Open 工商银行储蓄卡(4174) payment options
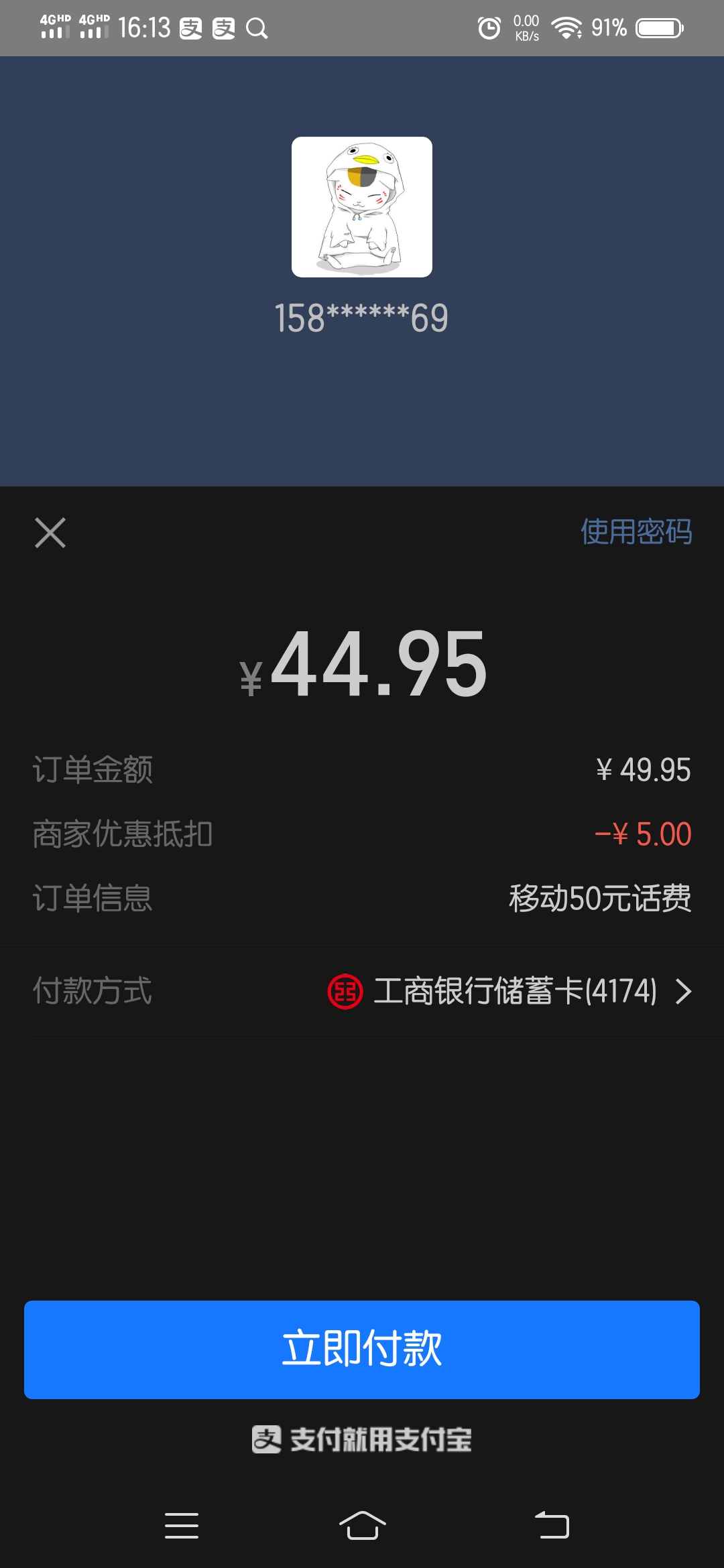Image resolution: width=724 pixels, height=1568 pixels. [x=516, y=992]
